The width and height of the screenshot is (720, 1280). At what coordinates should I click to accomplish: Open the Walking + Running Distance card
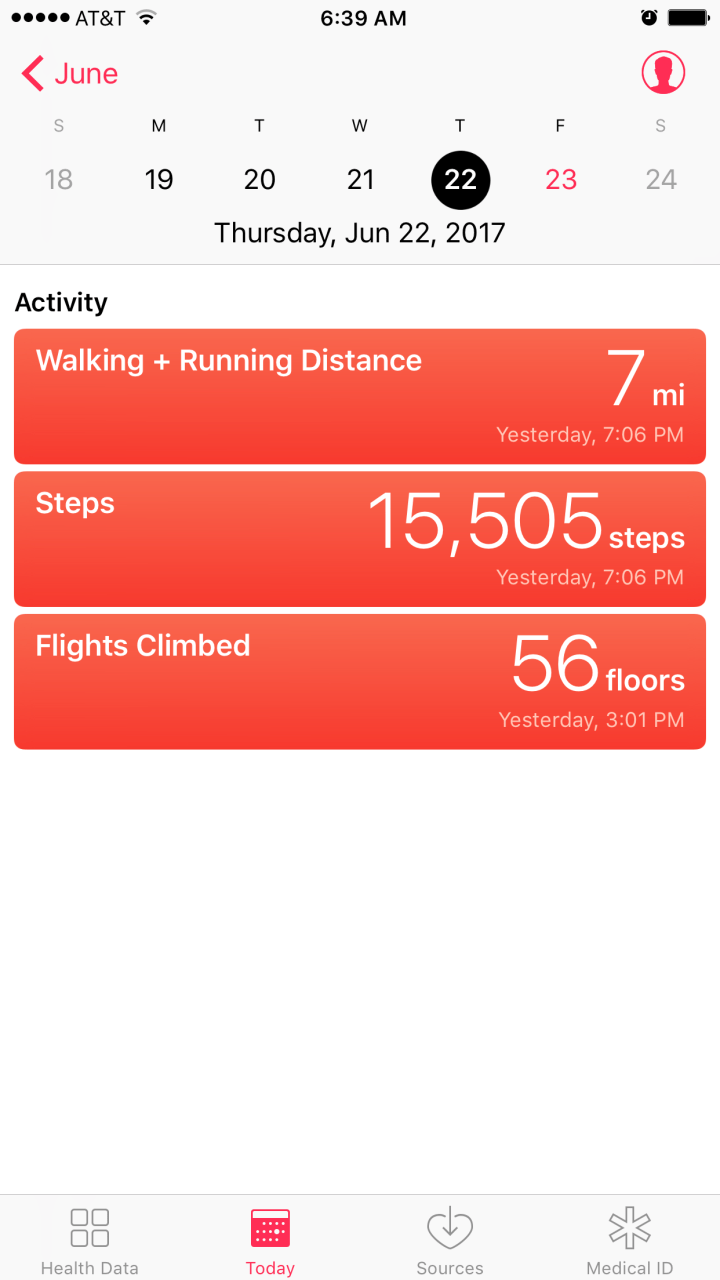(360, 396)
